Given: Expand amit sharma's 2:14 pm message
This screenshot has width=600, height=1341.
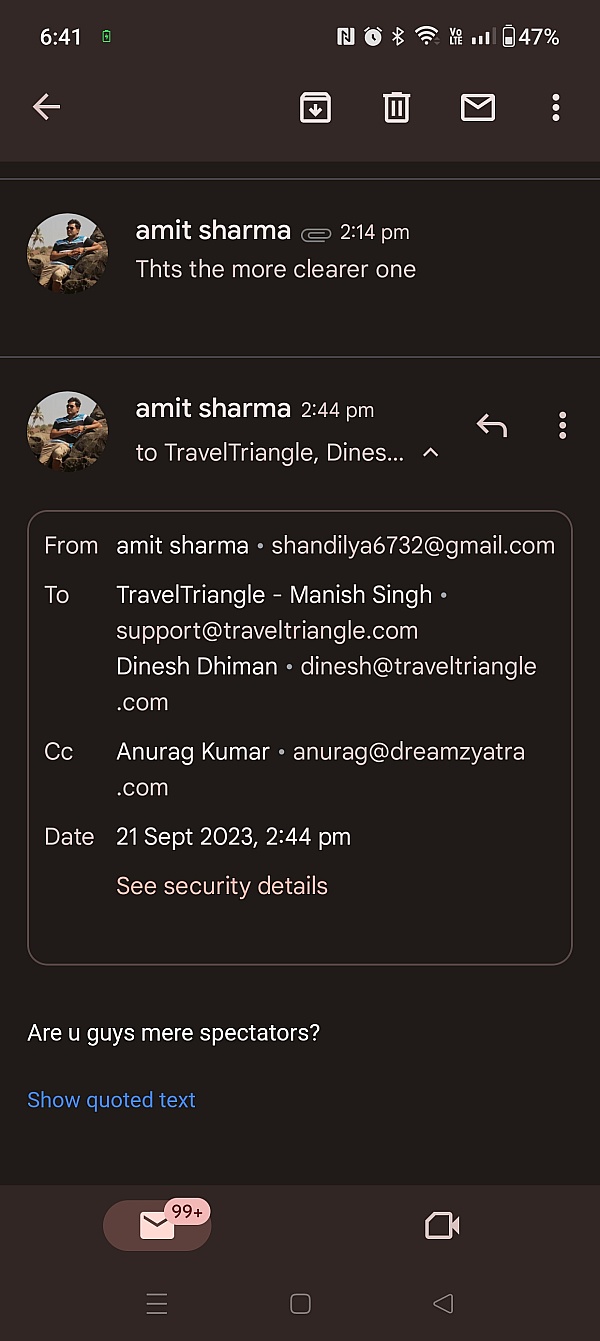Looking at the screenshot, I should tap(300, 251).
